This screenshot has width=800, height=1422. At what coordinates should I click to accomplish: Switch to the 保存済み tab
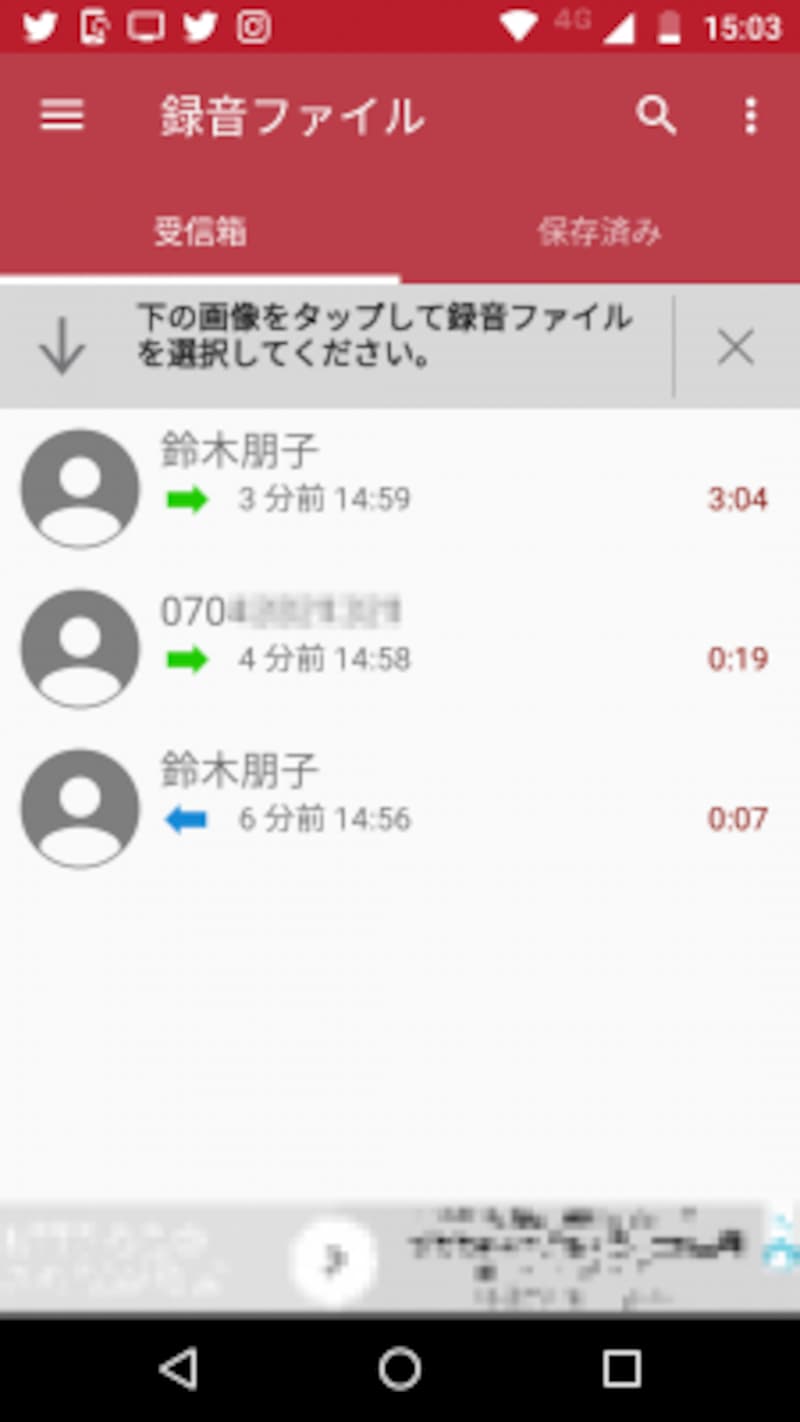tap(600, 232)
